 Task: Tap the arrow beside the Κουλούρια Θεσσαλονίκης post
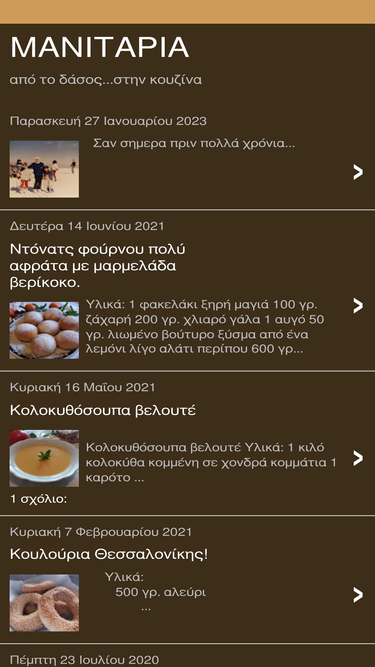click(x=358, y=595)
